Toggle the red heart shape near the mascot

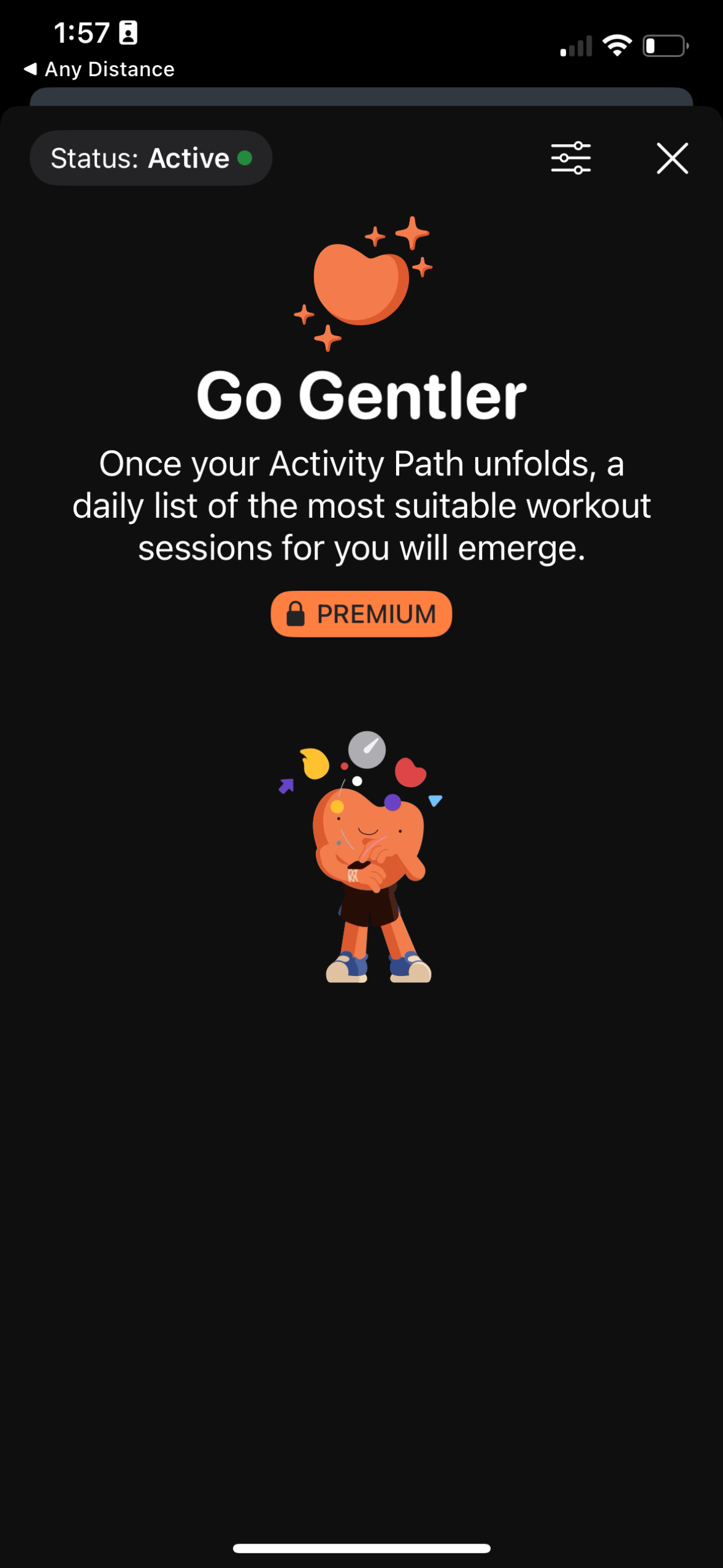tap(410, 772)
